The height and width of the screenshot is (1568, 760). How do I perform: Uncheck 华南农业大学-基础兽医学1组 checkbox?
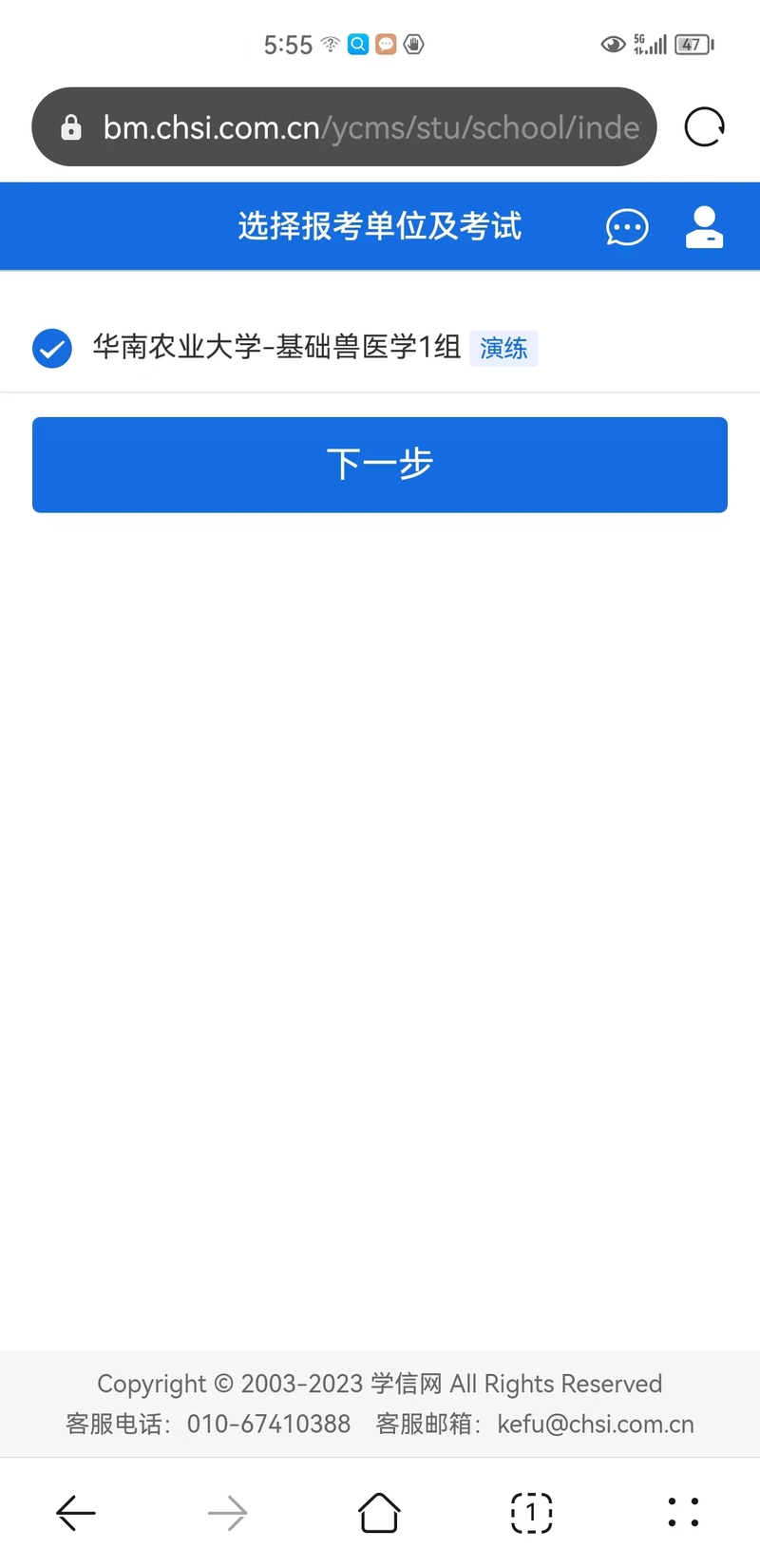tap(52, 348)
